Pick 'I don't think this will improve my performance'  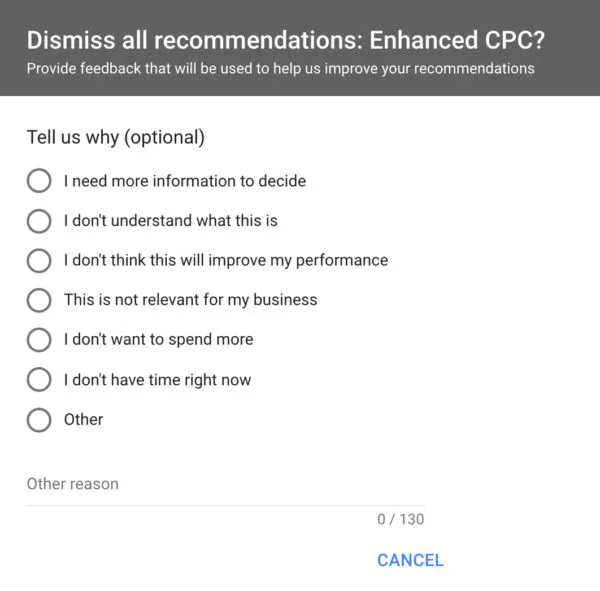39,260
